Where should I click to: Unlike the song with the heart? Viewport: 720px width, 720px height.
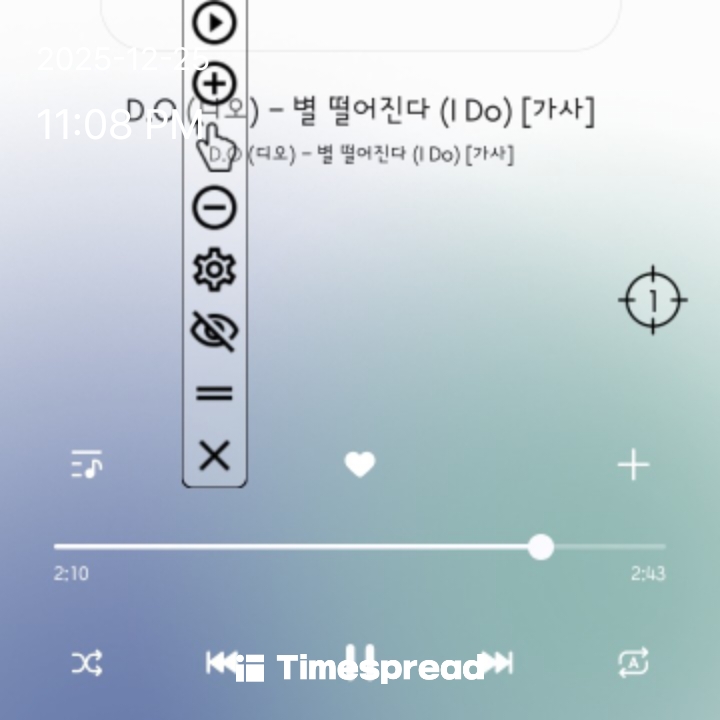(x=360, y=464)
